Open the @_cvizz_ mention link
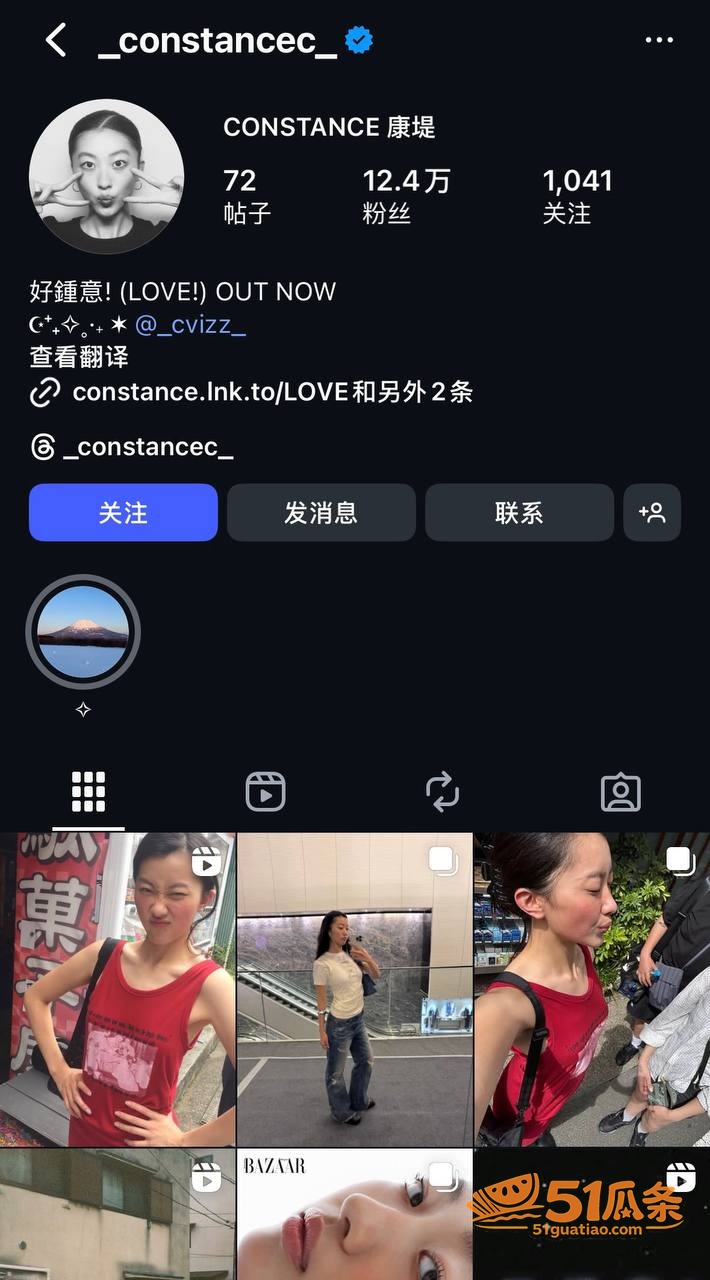Viewport: 710px width, 1280px height. (x=190, y=324)
